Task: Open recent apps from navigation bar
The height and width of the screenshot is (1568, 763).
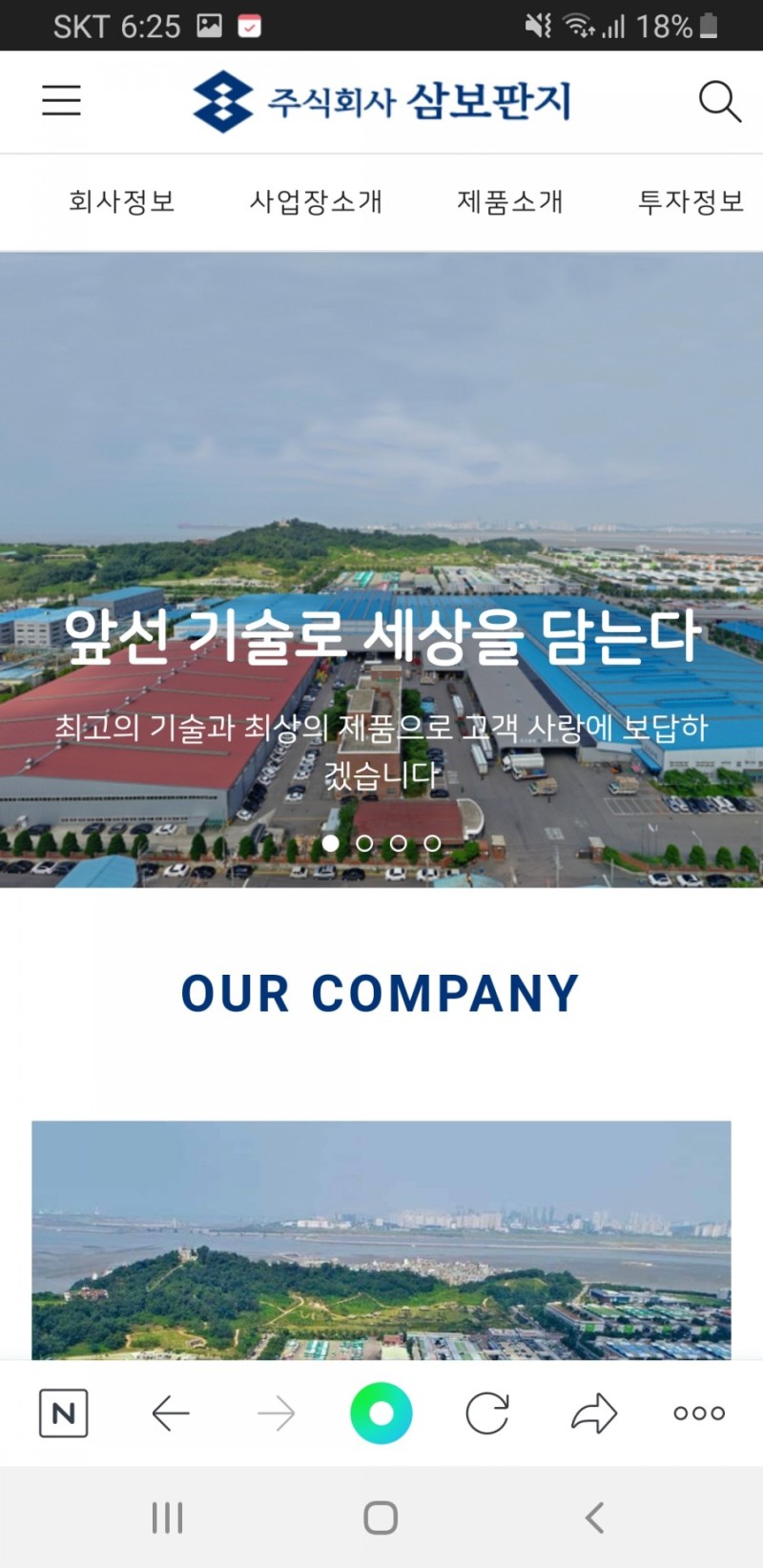Action: (168, 1517)
